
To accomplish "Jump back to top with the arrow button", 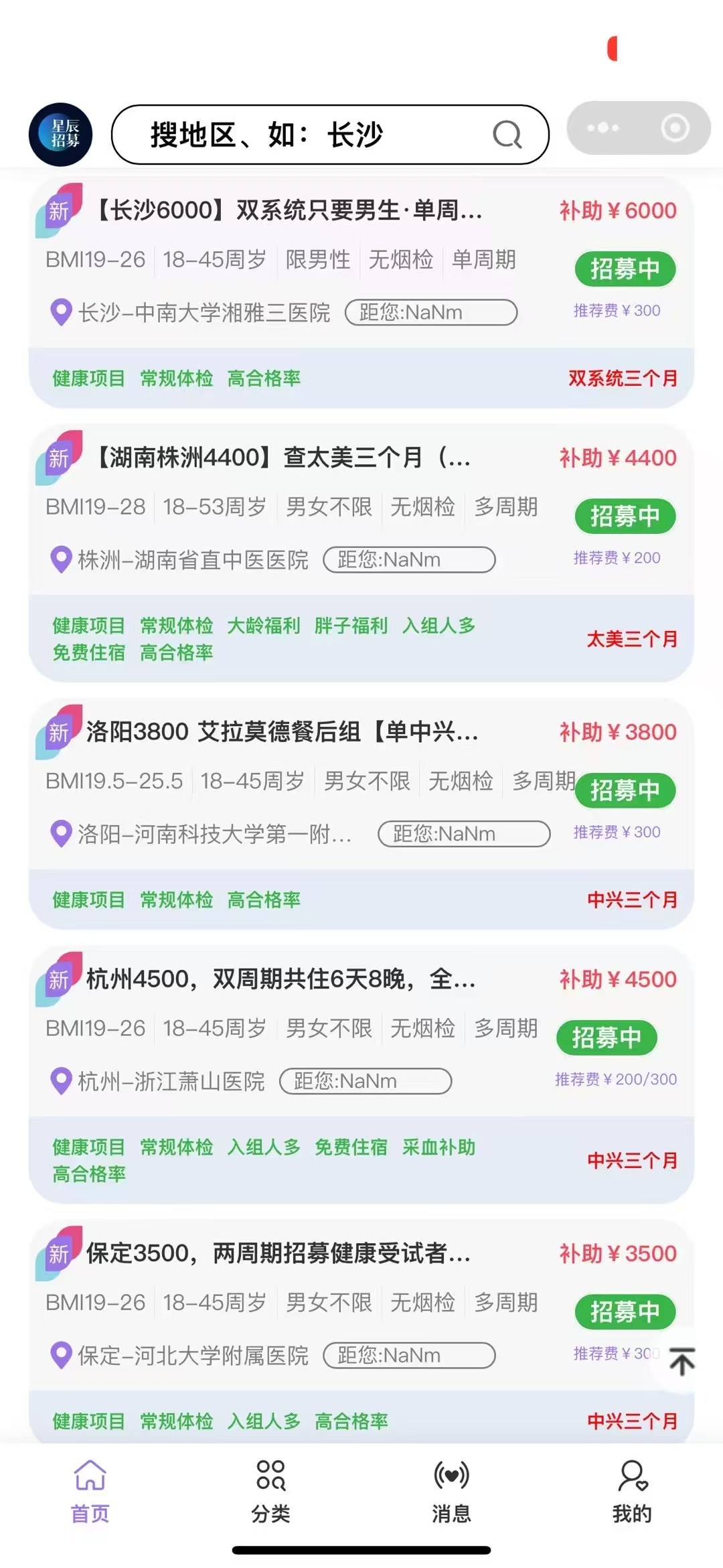I will (x=682, y=1362).
